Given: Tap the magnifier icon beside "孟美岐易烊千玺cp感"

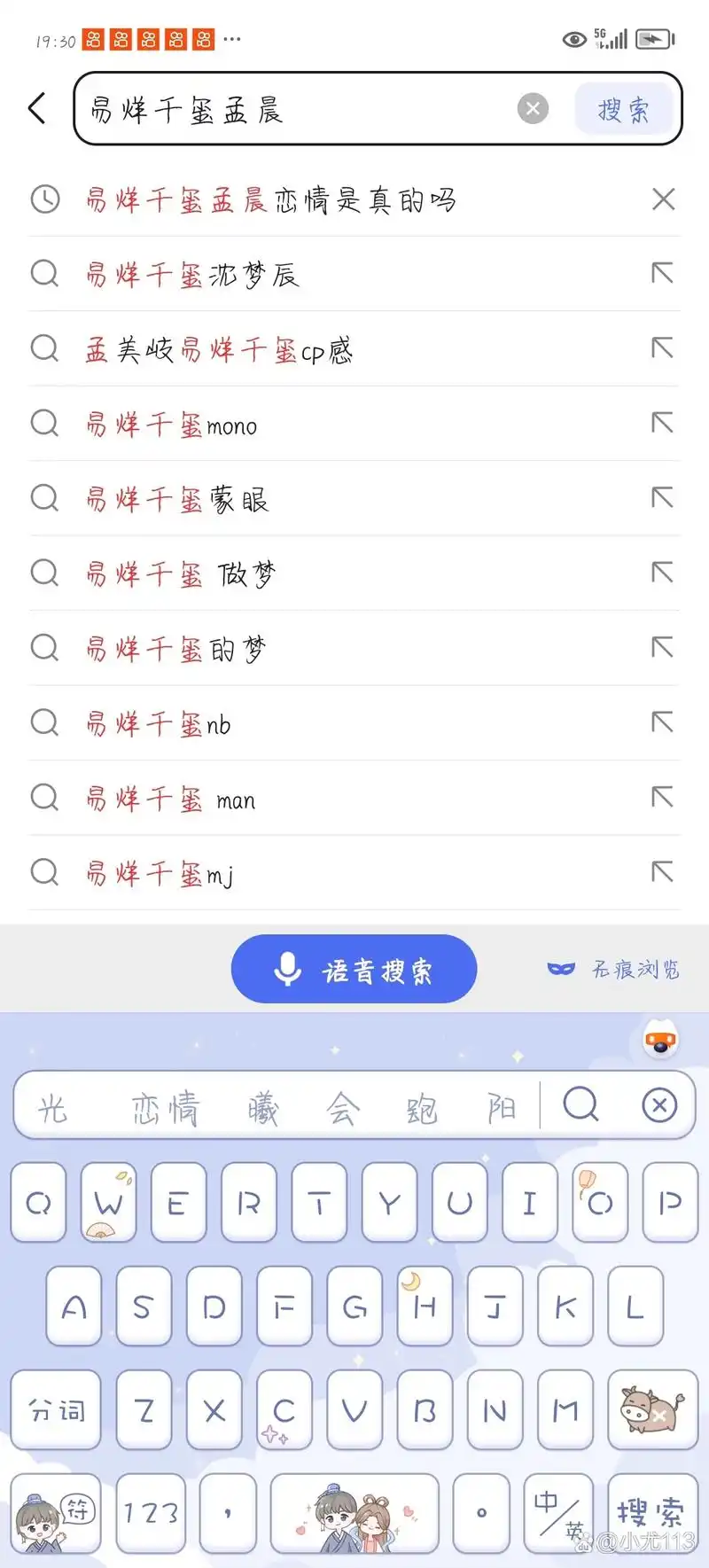Looking at the screenshot, I should (x=44, y=348).
